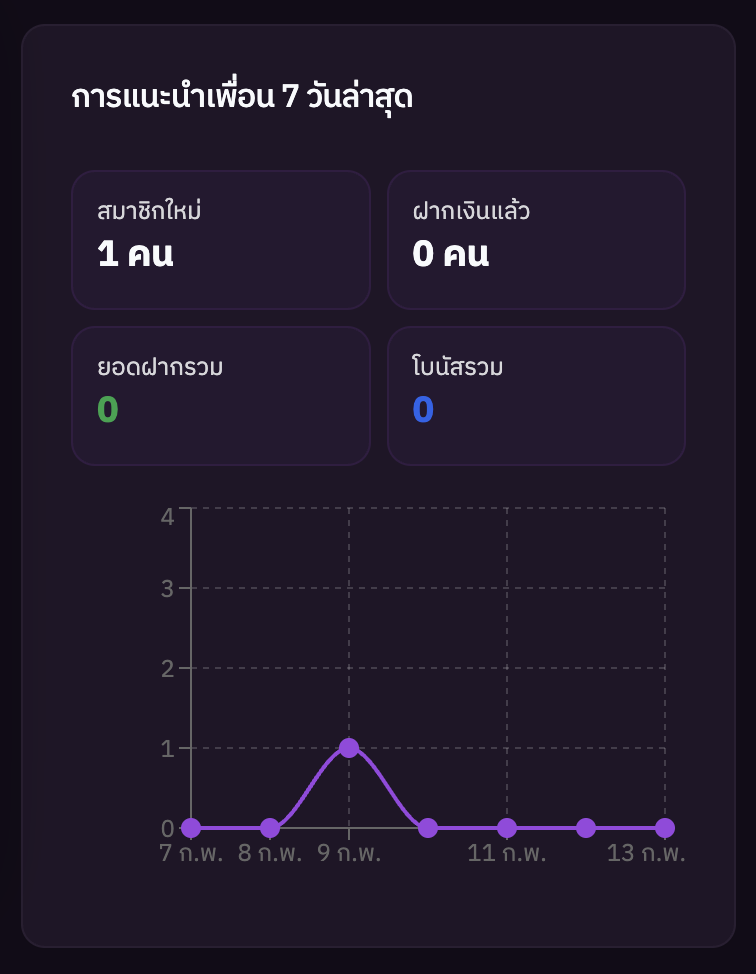Click the โบนัสรวม card

(x=536, y=395)
